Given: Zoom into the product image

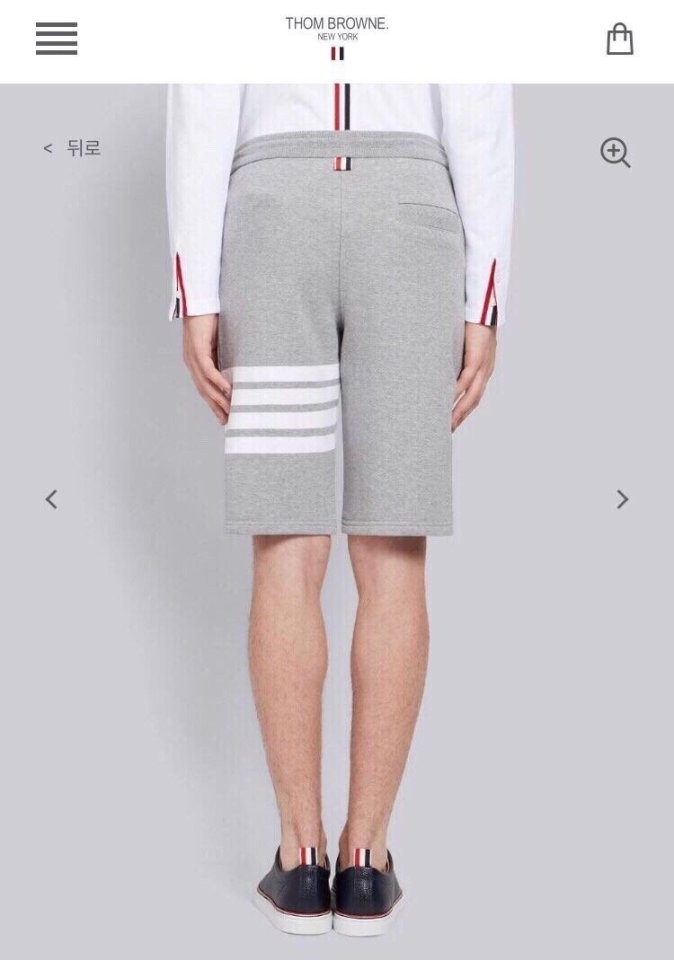Looking at the screenshot, I should 615,153.
